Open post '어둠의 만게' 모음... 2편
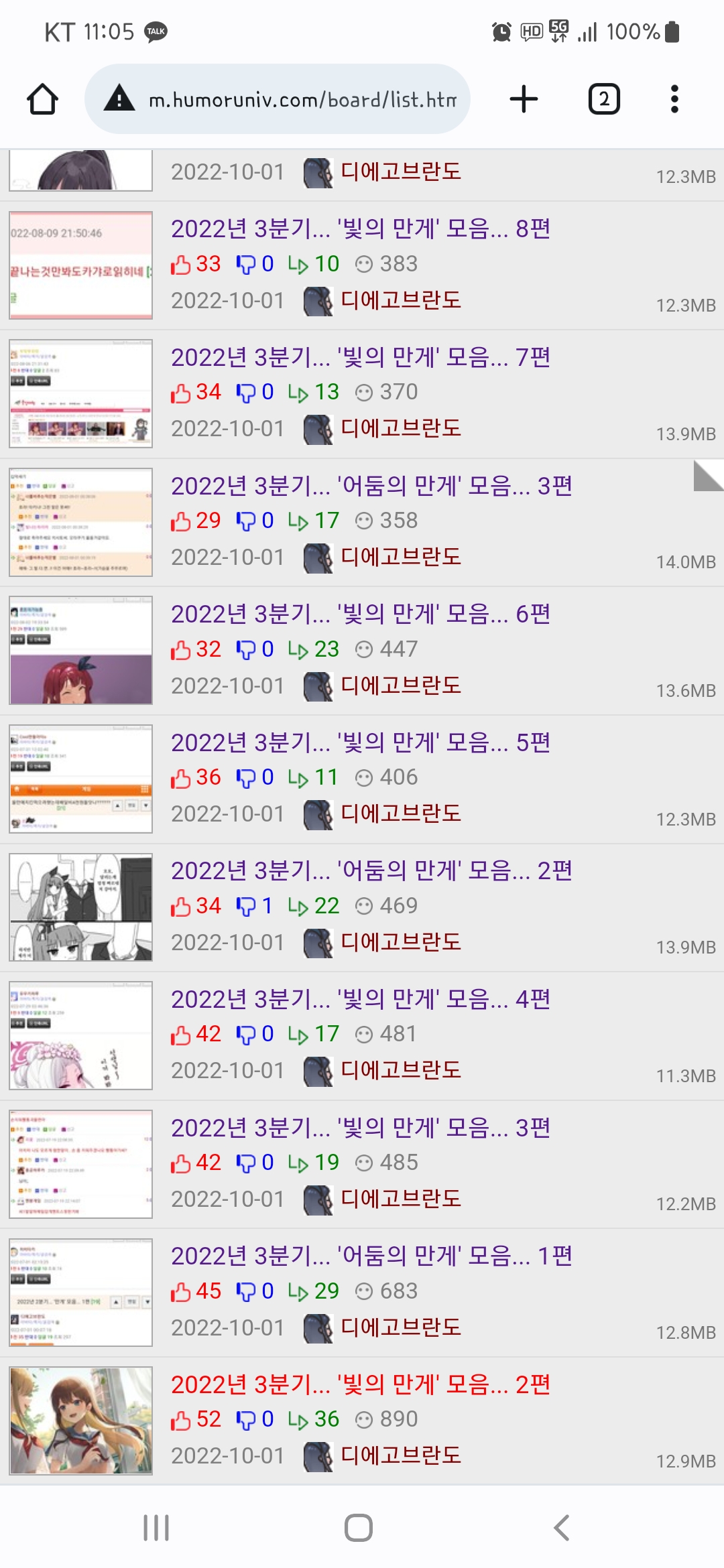The height and width of the screenshot is (1568, 724). point(371,871)
